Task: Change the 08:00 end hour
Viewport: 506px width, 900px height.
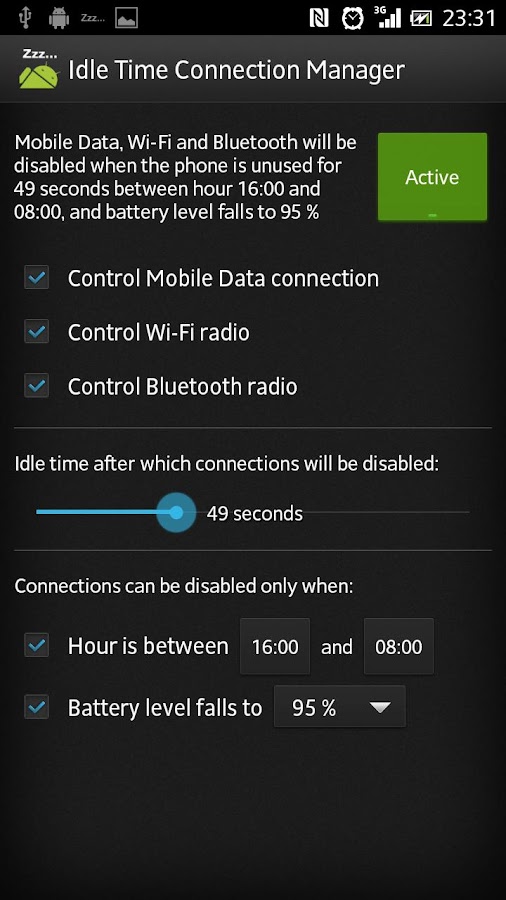Action: click(399, 646)
